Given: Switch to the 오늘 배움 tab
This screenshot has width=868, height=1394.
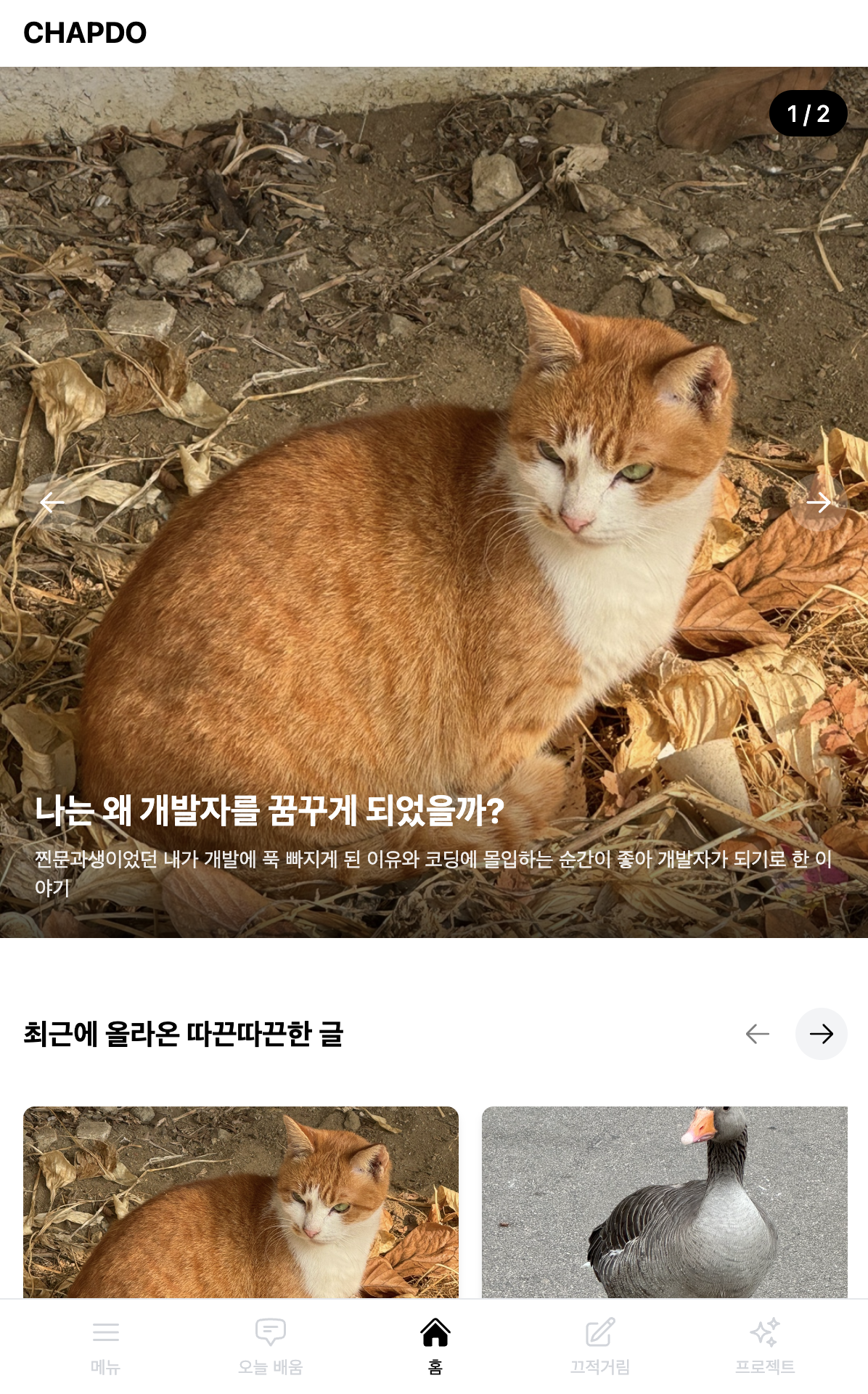Looking at the screenshot, I should click(270, 1347).
